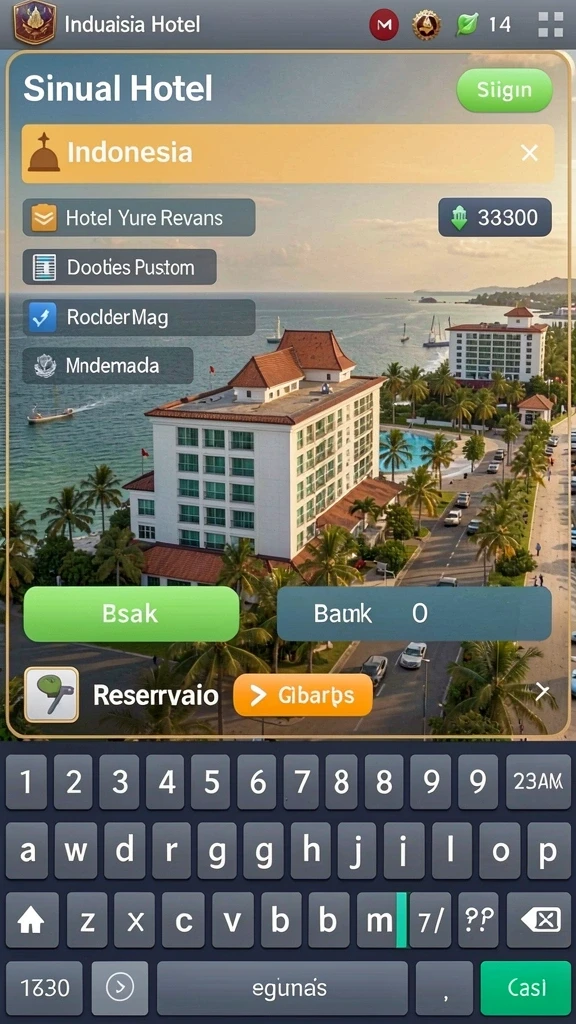Tap the green leaf icon in the top bar
The height and width of the screenshot is (1024, 576).
click(467, 25)
